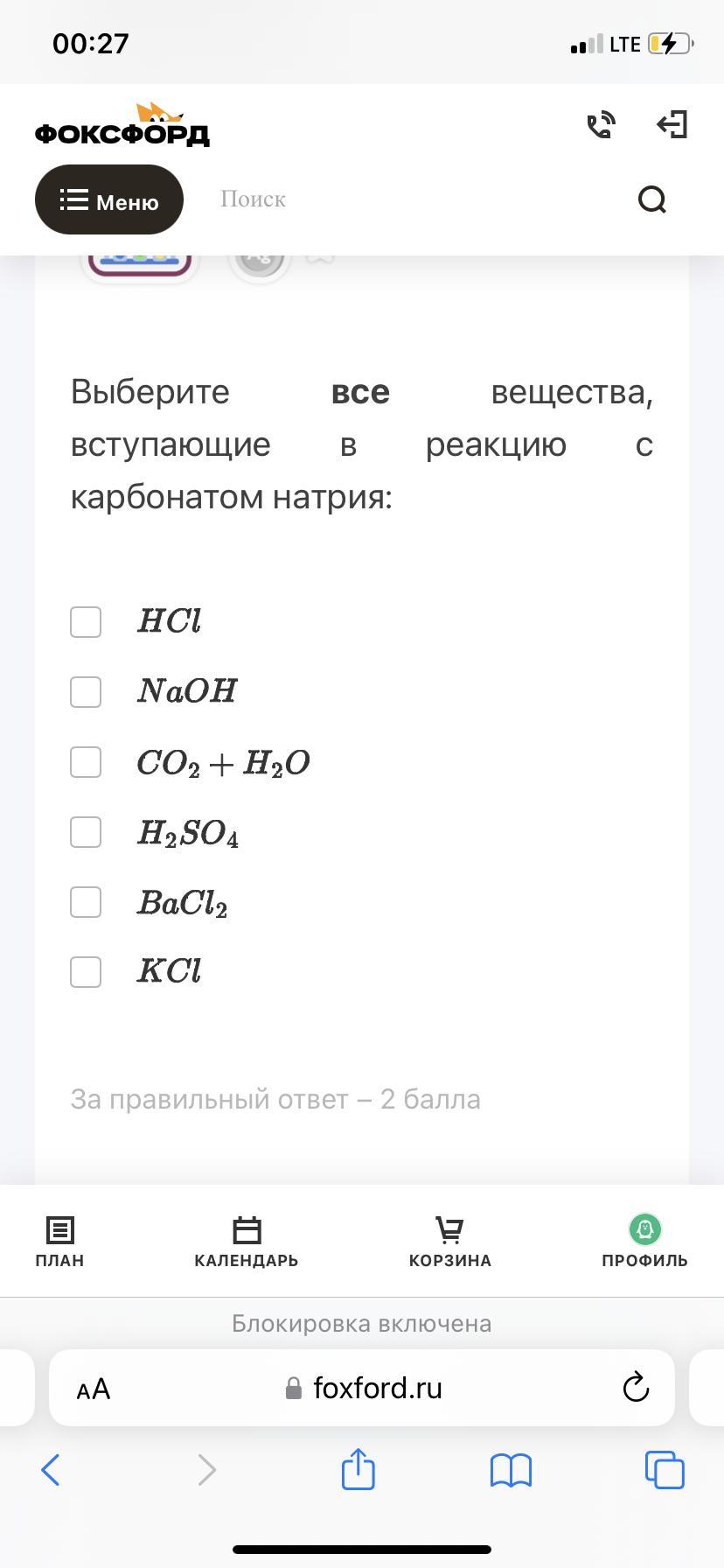Mark the H2SO4 checkbox
This screenshot has height=1568, width=724.
[86, 832]
